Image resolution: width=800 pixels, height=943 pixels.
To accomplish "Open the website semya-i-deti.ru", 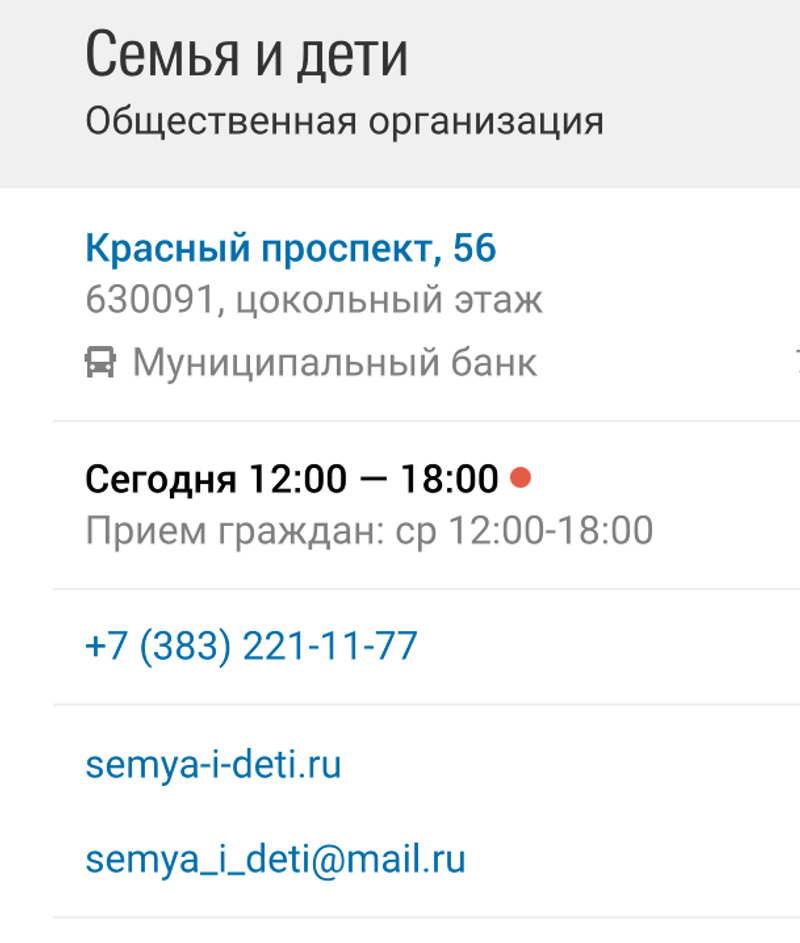I will coord(213,765).
